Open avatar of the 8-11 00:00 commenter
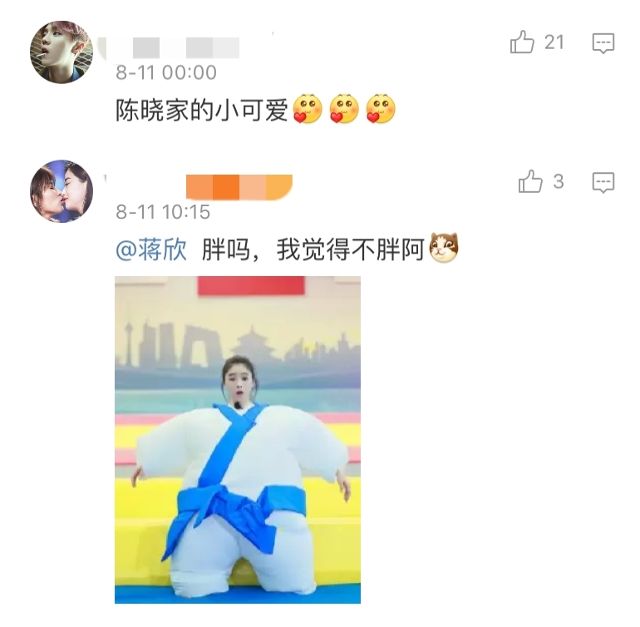 pyautogui.click(x=61, y=53)
